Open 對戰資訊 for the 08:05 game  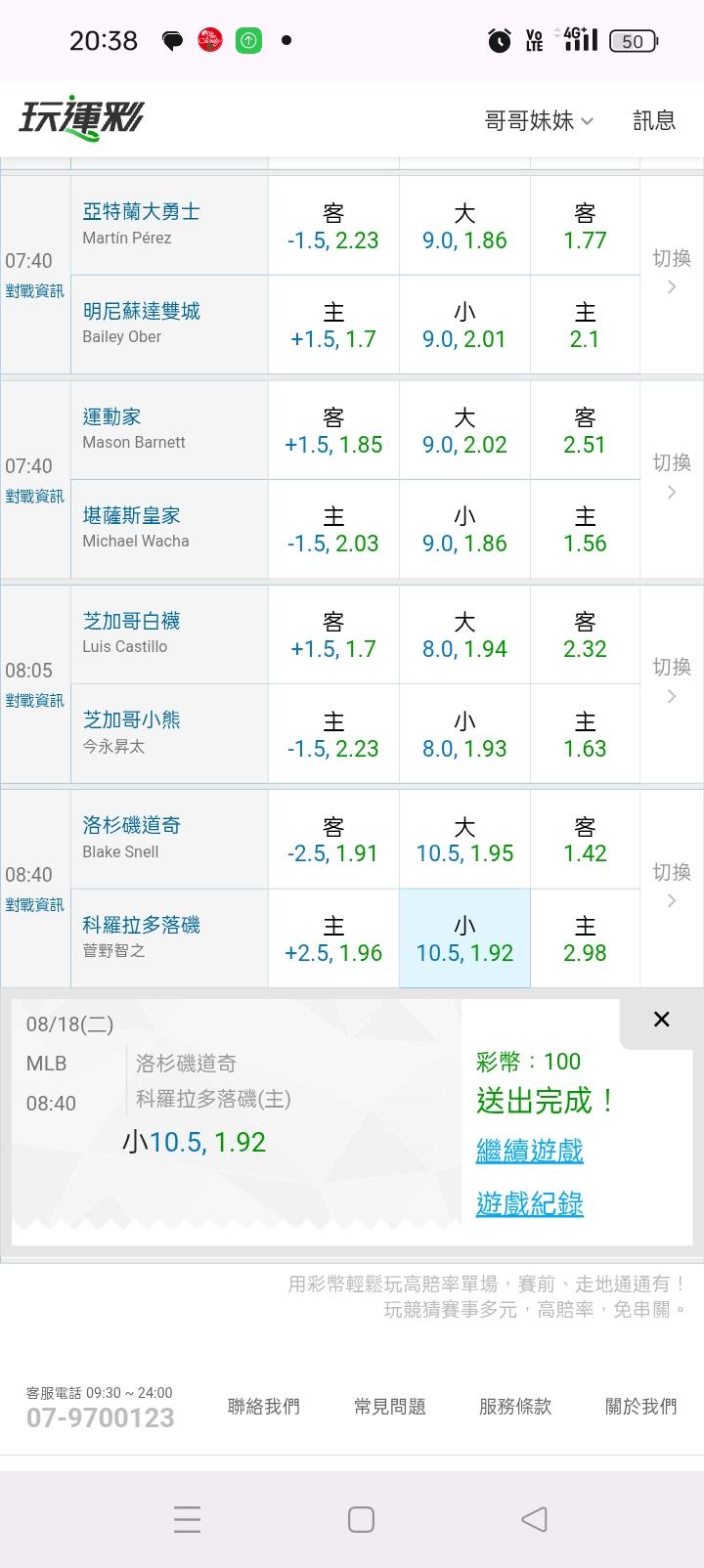[x=35, y=700]
